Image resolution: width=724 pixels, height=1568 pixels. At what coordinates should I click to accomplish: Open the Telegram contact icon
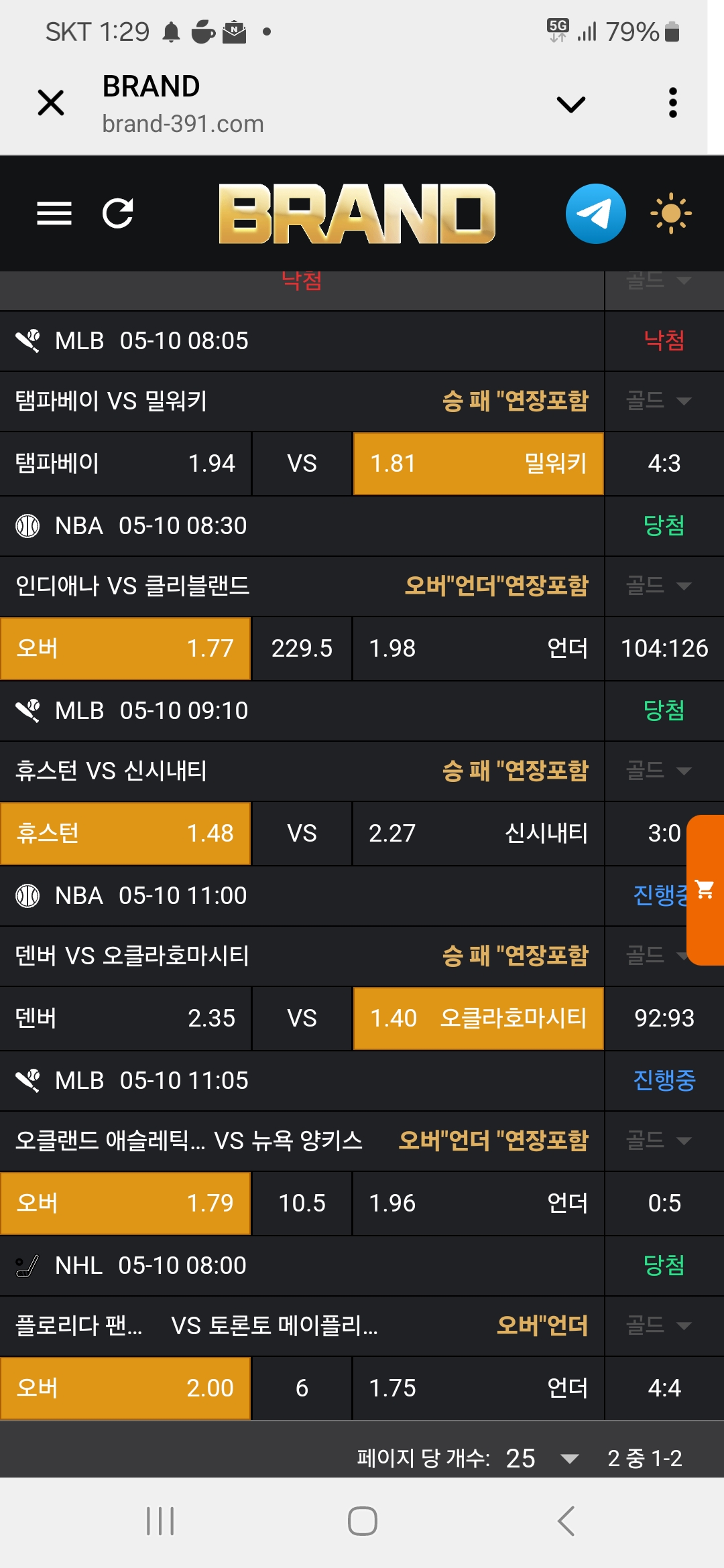pos(595,214)
